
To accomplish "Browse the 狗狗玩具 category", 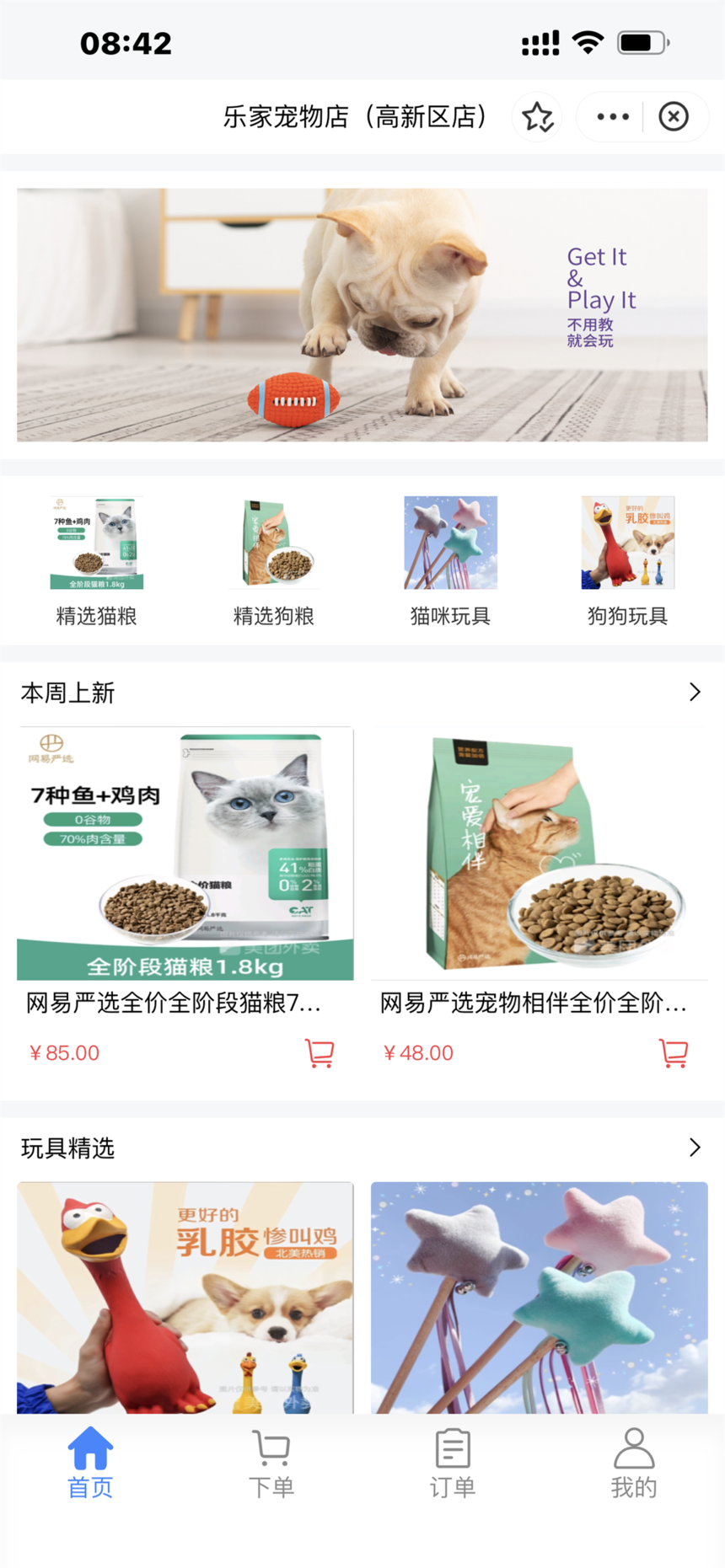I will (627, 560).
